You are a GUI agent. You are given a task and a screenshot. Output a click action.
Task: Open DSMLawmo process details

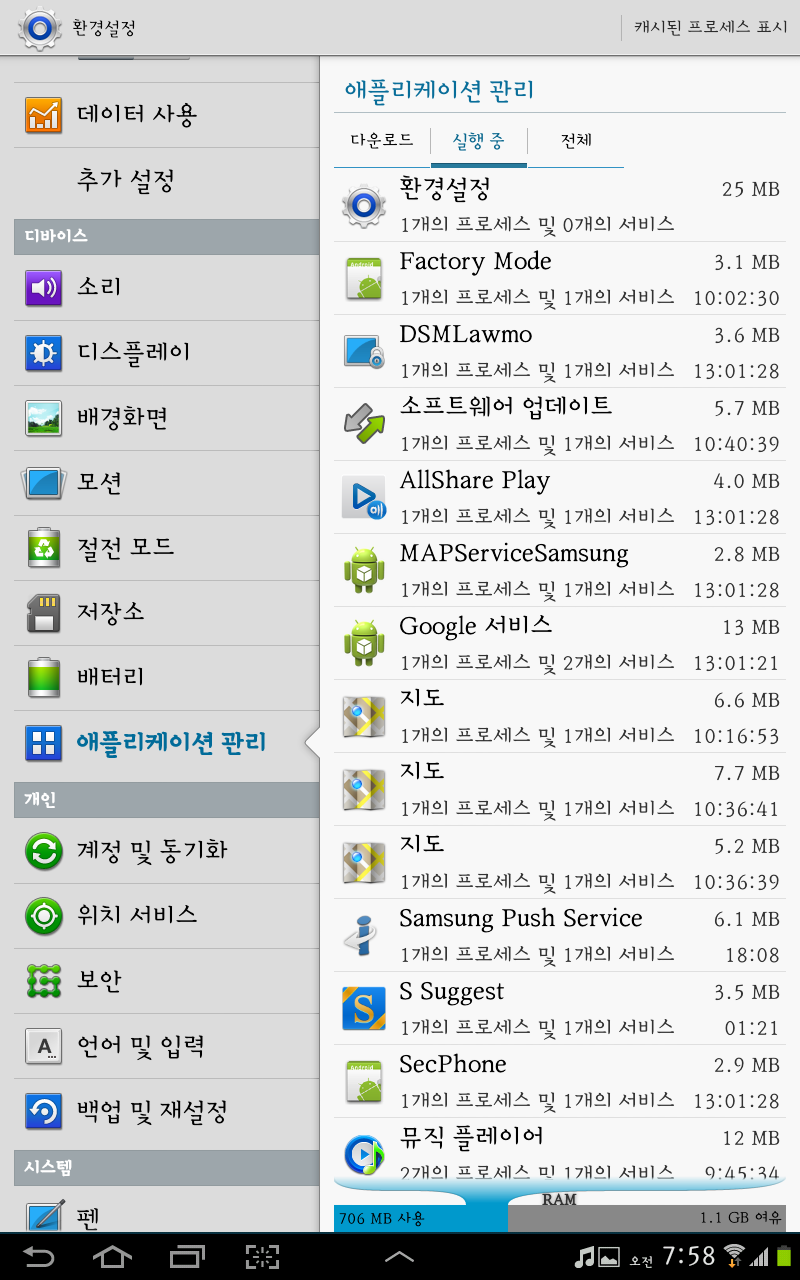pos(560,351)
